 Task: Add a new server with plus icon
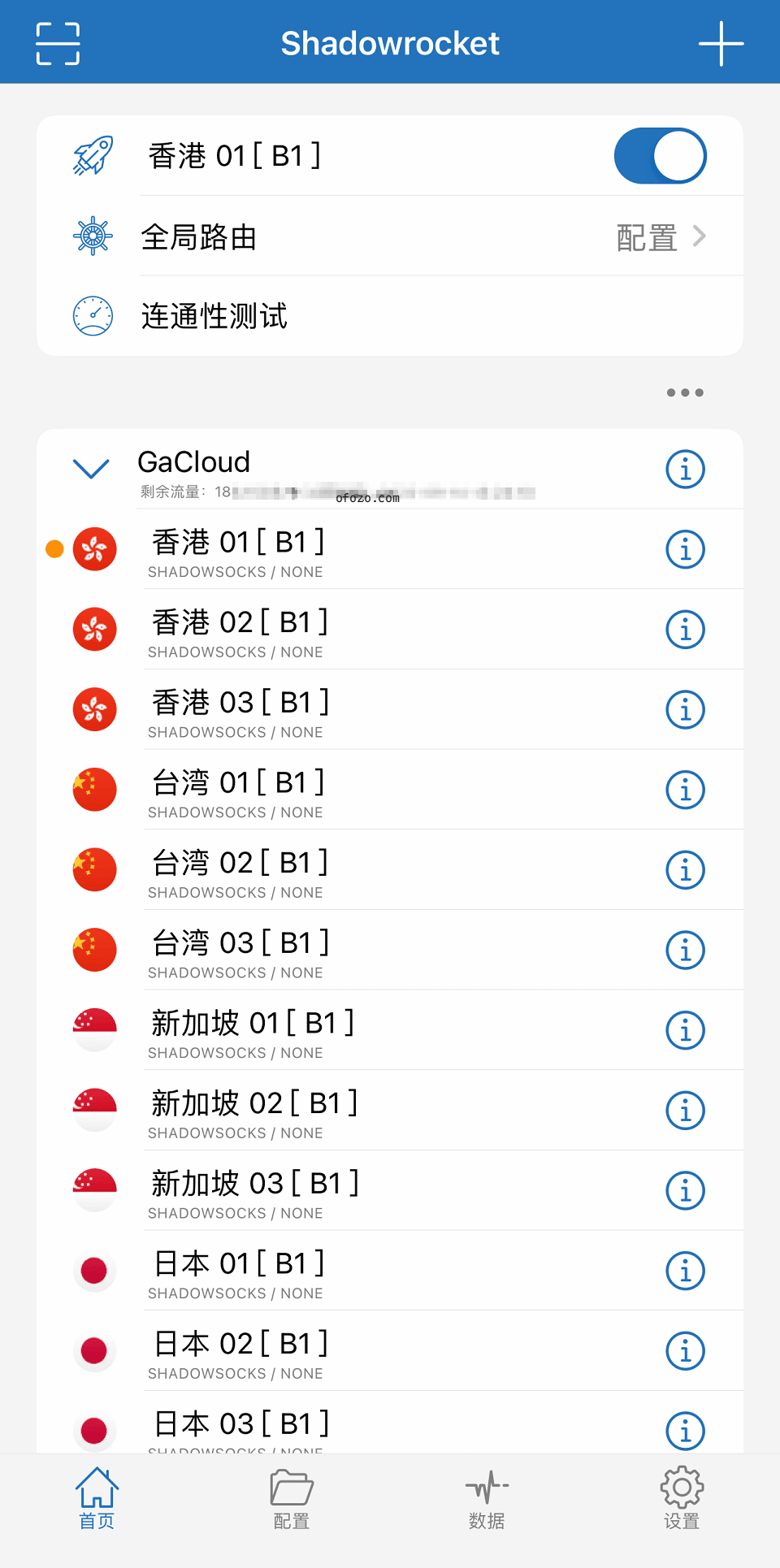coord(721,43)
